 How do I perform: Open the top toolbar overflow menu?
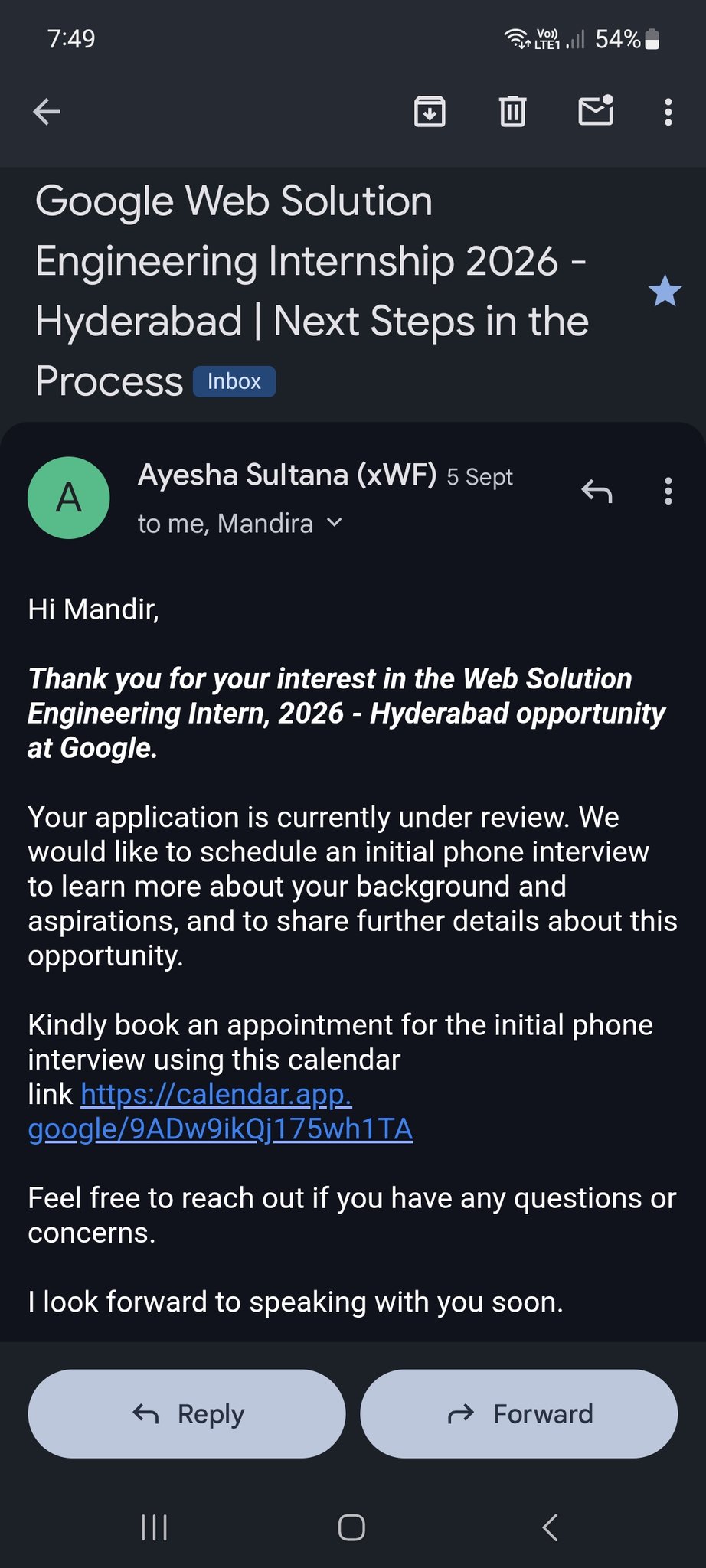pyautogui.click(x=668, y=112)
